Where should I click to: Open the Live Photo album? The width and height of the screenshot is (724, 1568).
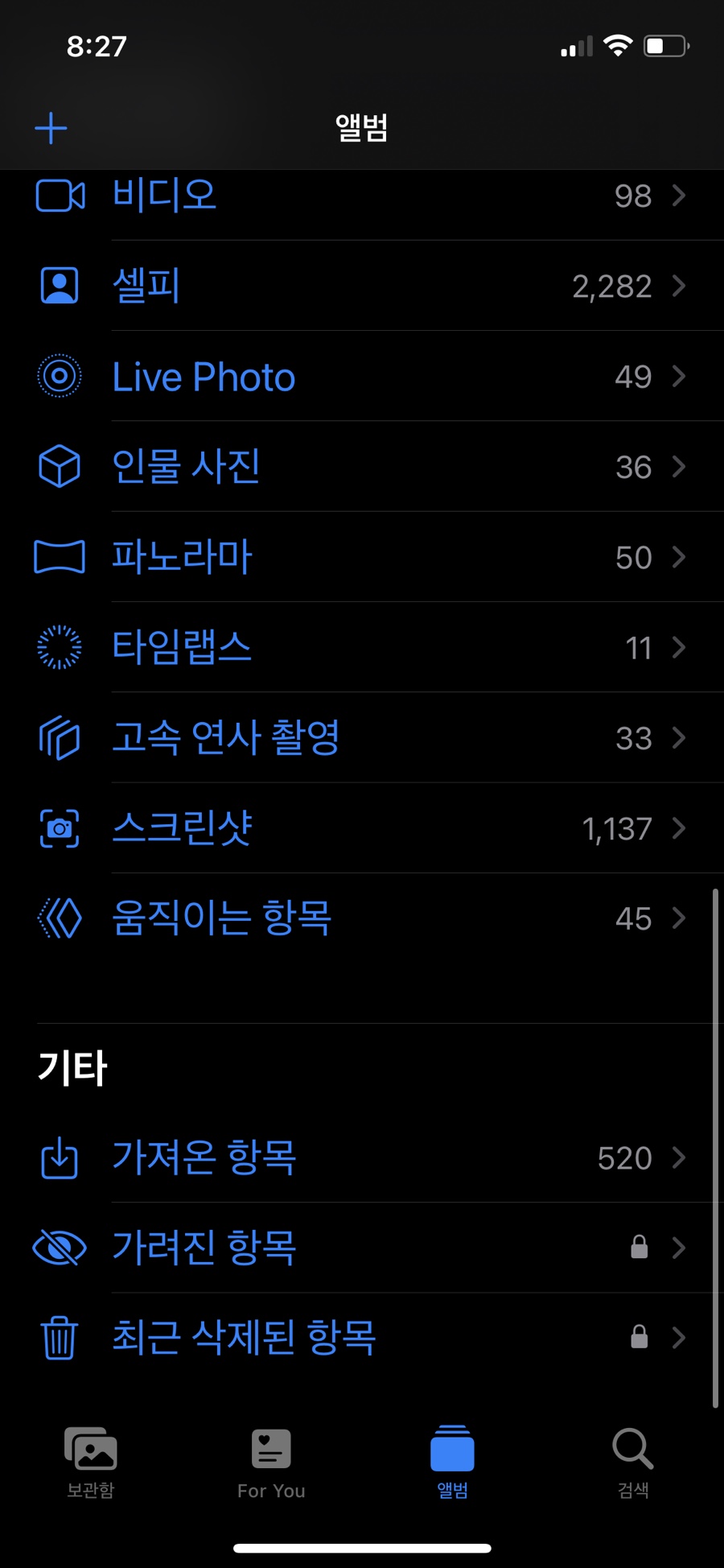pos(204,377)
